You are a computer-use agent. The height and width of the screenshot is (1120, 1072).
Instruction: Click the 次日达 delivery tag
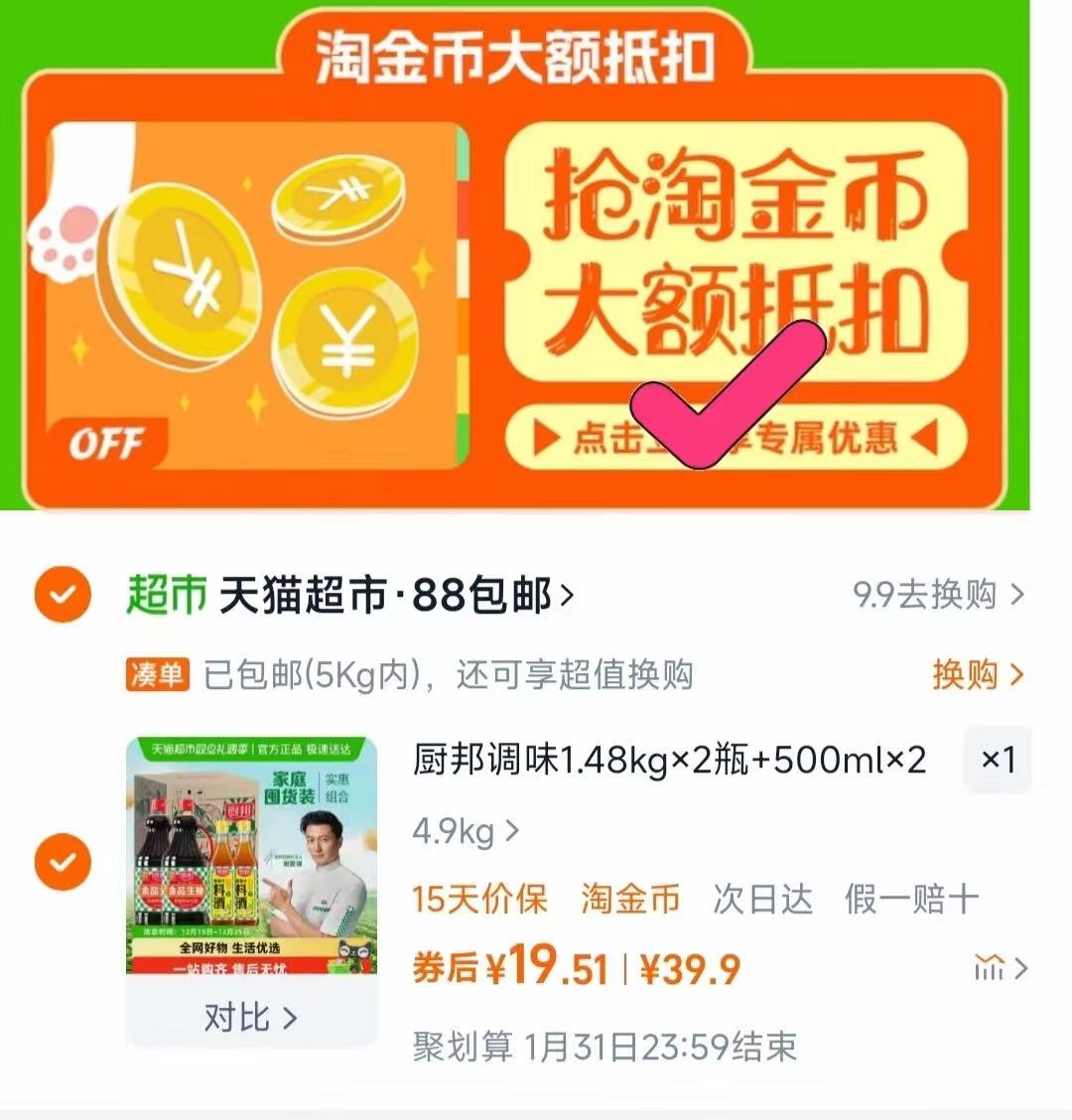point(761,900)
